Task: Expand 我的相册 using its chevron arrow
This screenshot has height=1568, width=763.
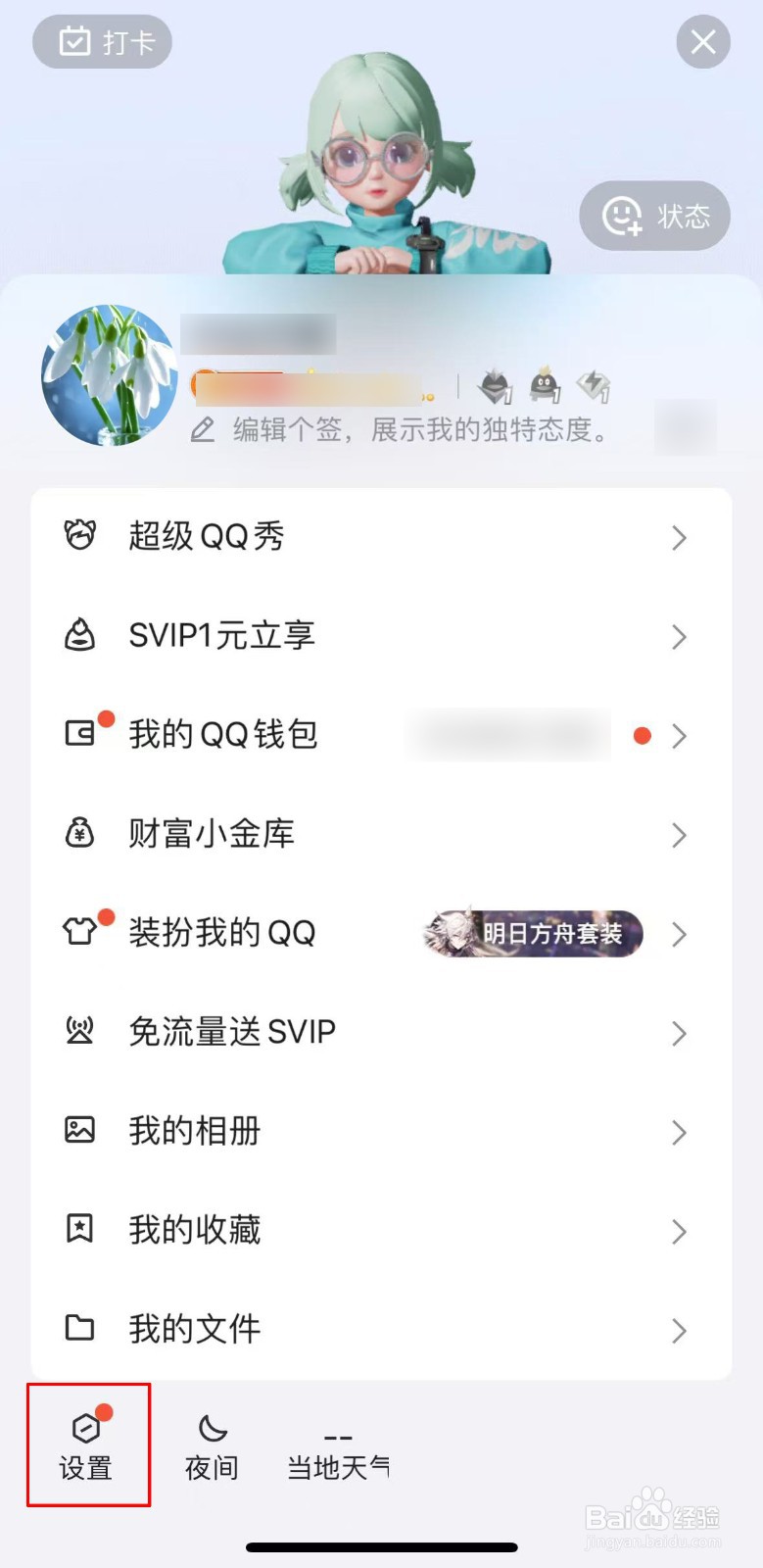Action: pos(680,1133)
